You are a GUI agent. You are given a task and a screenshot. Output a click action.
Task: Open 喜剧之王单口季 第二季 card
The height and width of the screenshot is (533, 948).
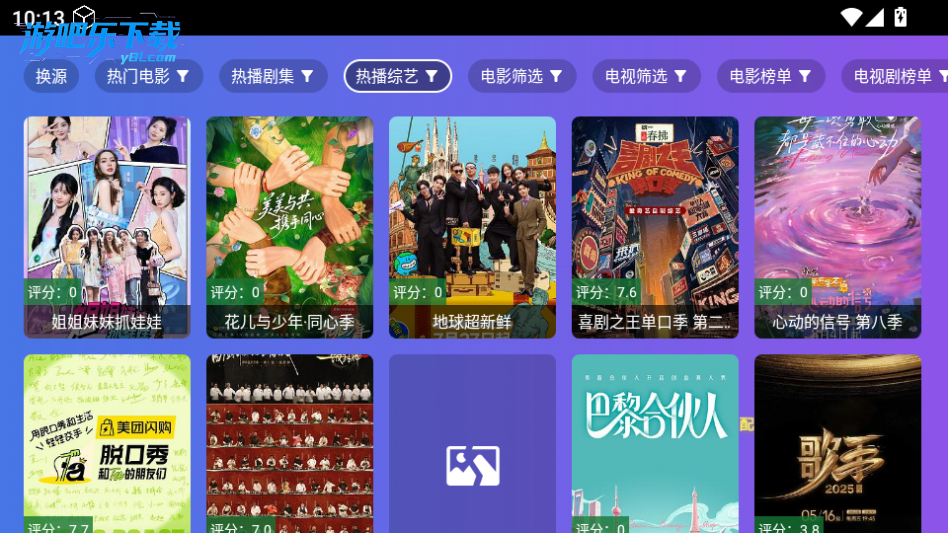tap(655, 227)
